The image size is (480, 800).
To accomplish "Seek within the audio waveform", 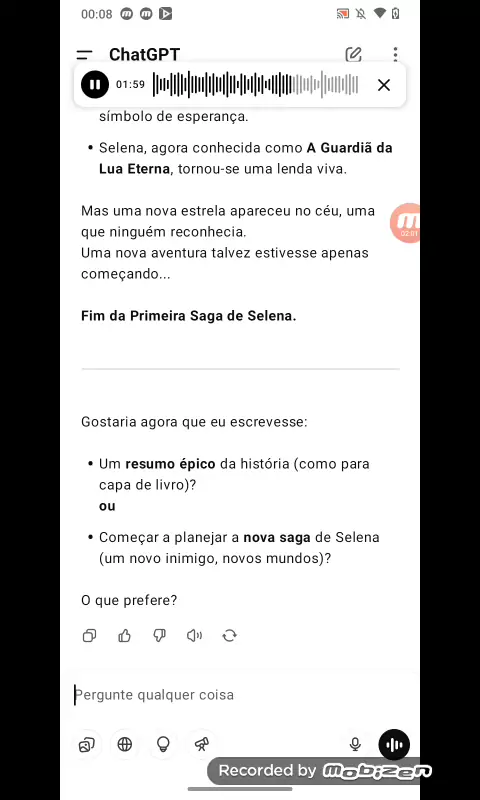I will 256,85.
